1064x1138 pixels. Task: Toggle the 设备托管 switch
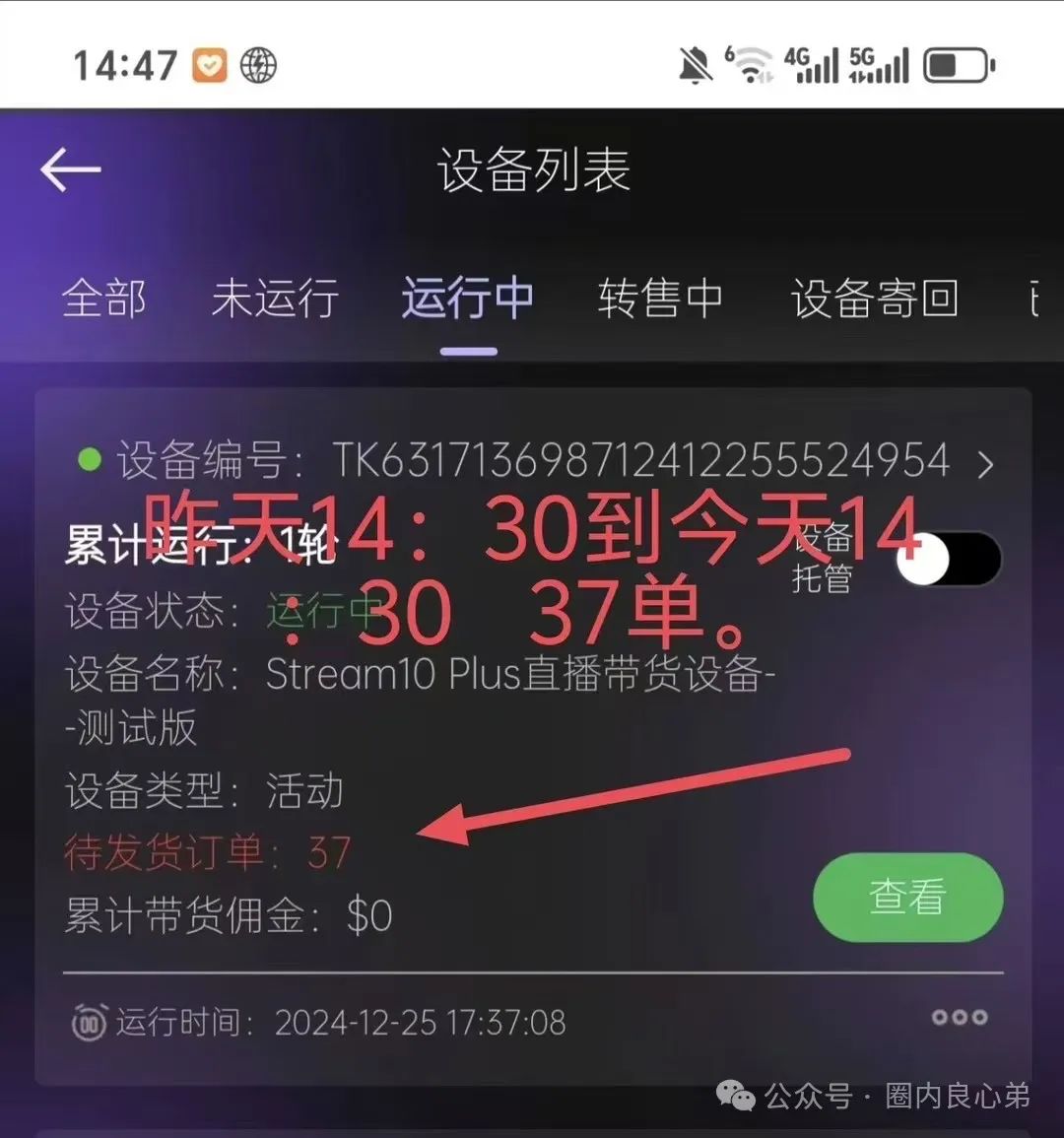click(950, 560)
